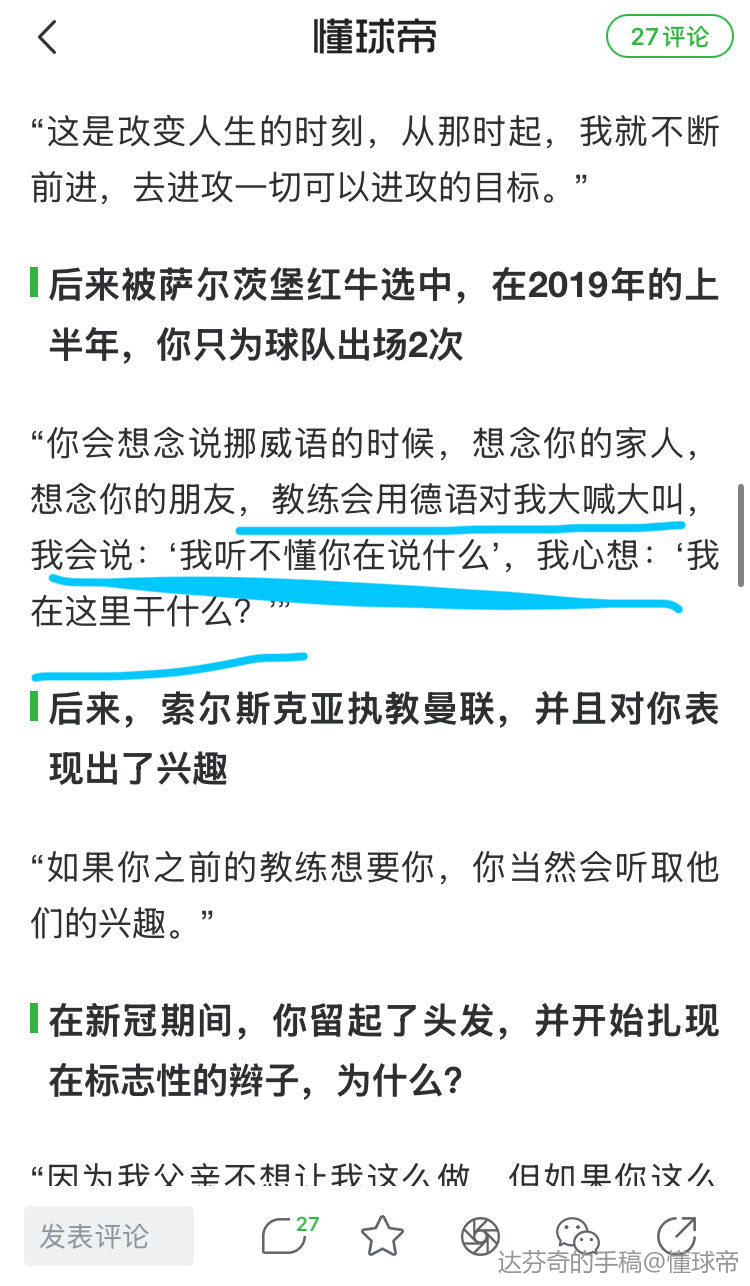Share to WeChat Moments via shutter icon
The image size is (750, 1286).
pos(480,1236)
